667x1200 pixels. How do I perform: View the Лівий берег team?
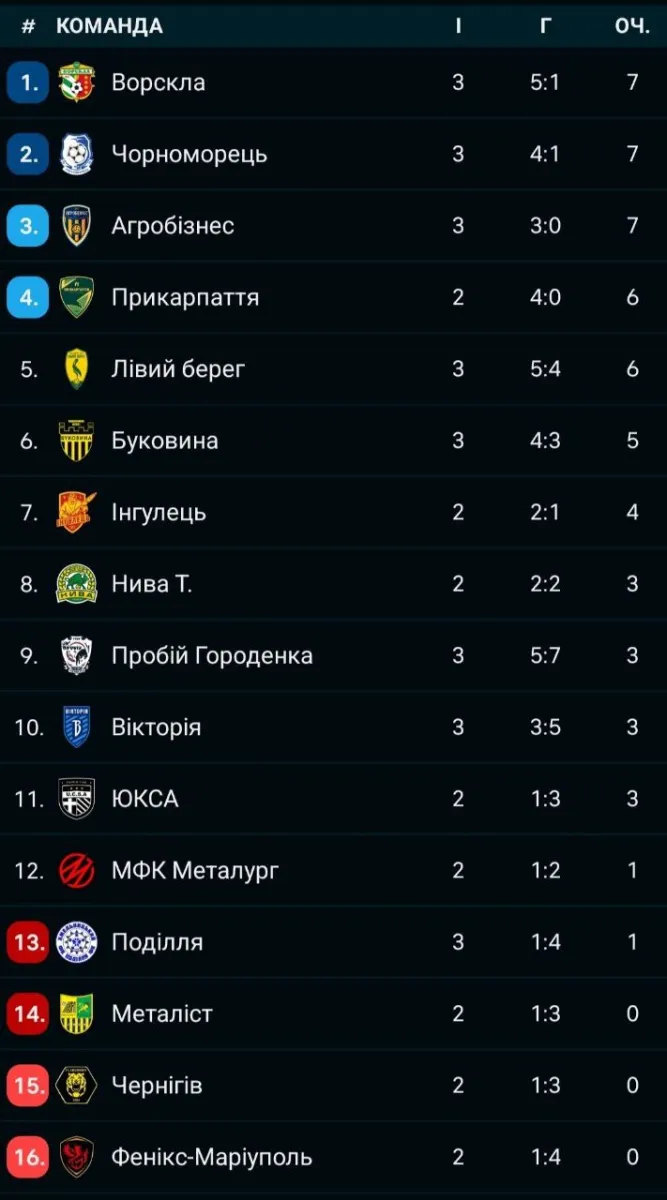click(x=178, y=369)
